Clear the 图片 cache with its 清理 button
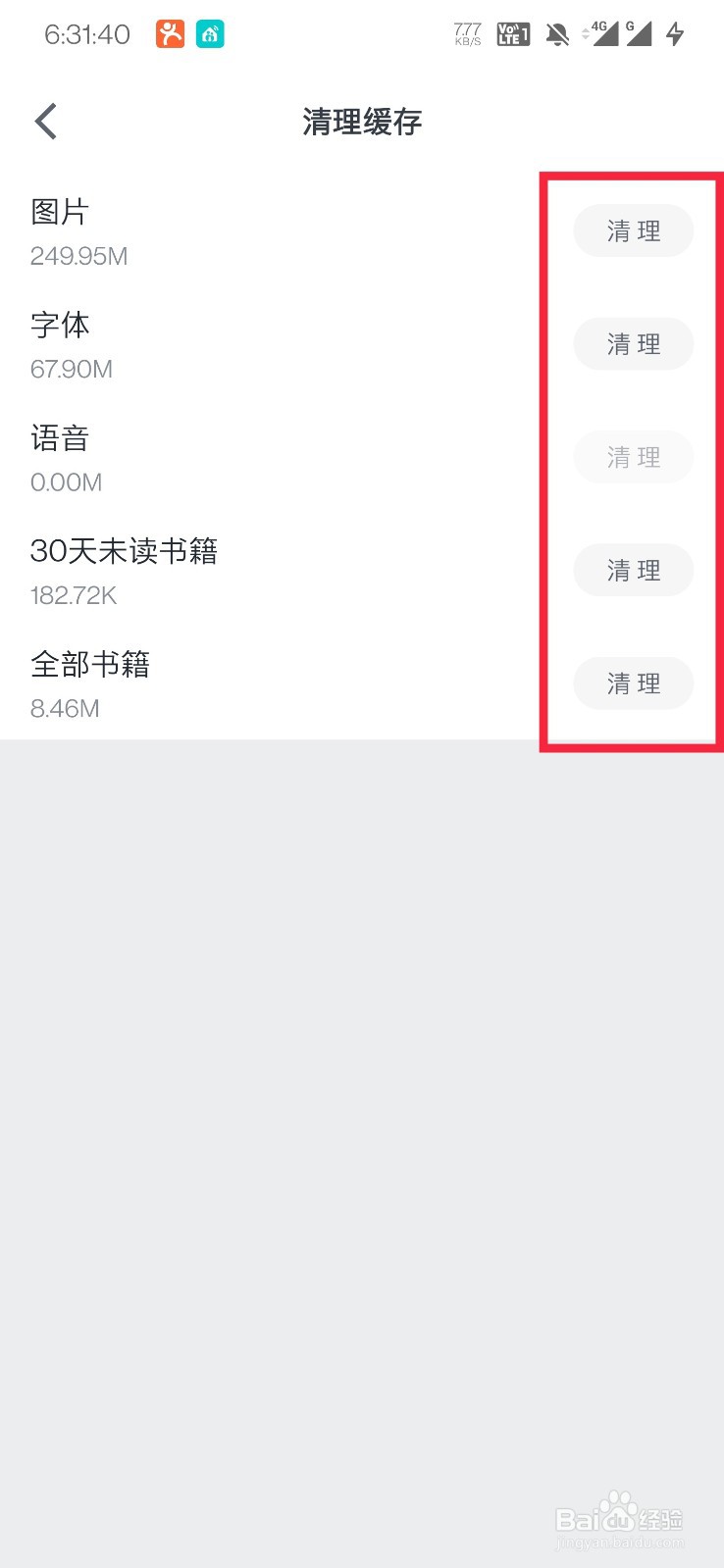This screenshot has width=724, height=1568. (633, 231)
